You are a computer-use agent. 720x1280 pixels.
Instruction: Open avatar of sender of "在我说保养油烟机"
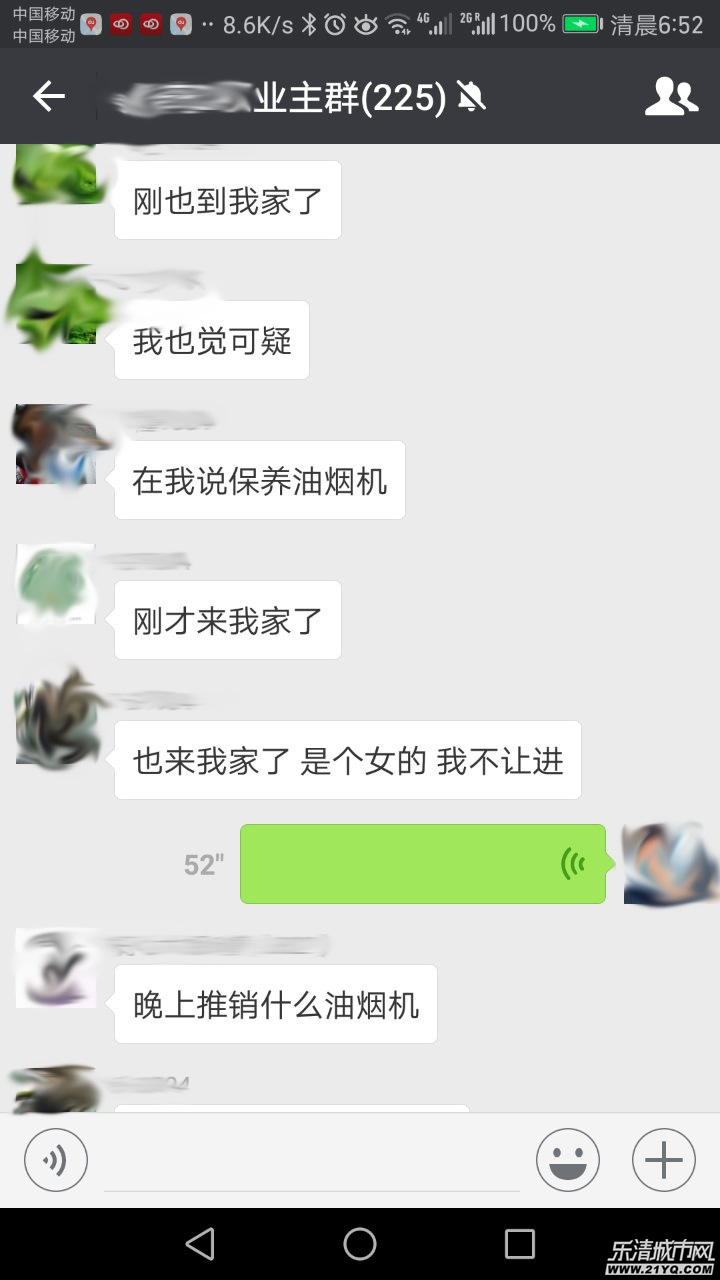point(56,445)
